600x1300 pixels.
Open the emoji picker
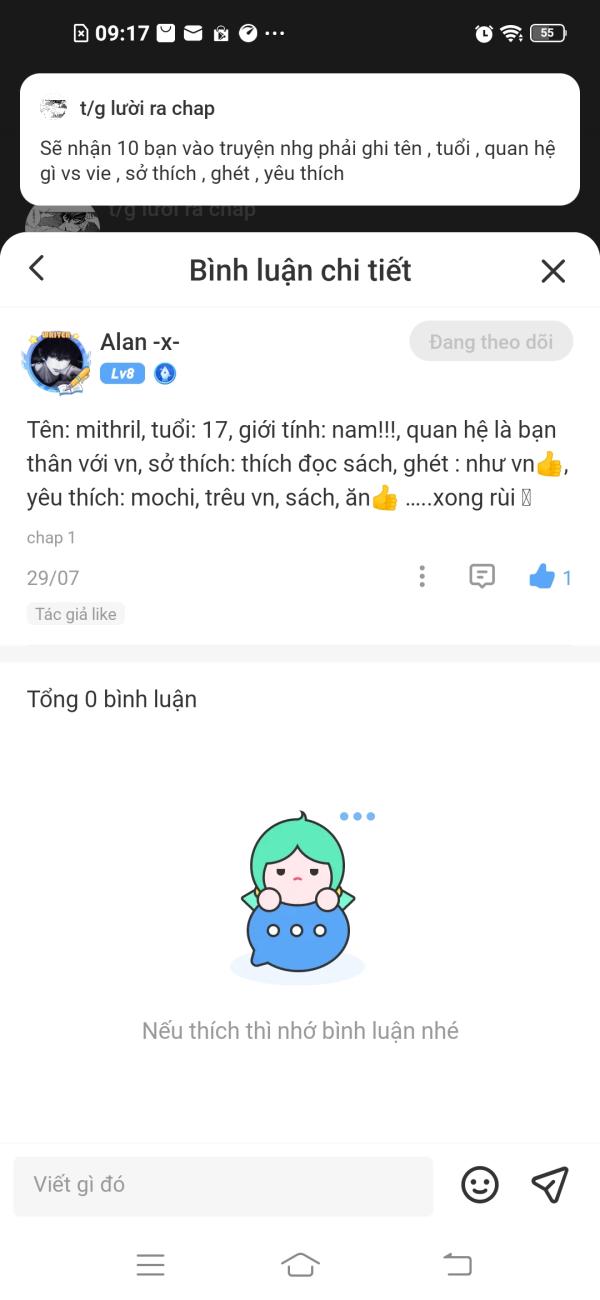480,1185
